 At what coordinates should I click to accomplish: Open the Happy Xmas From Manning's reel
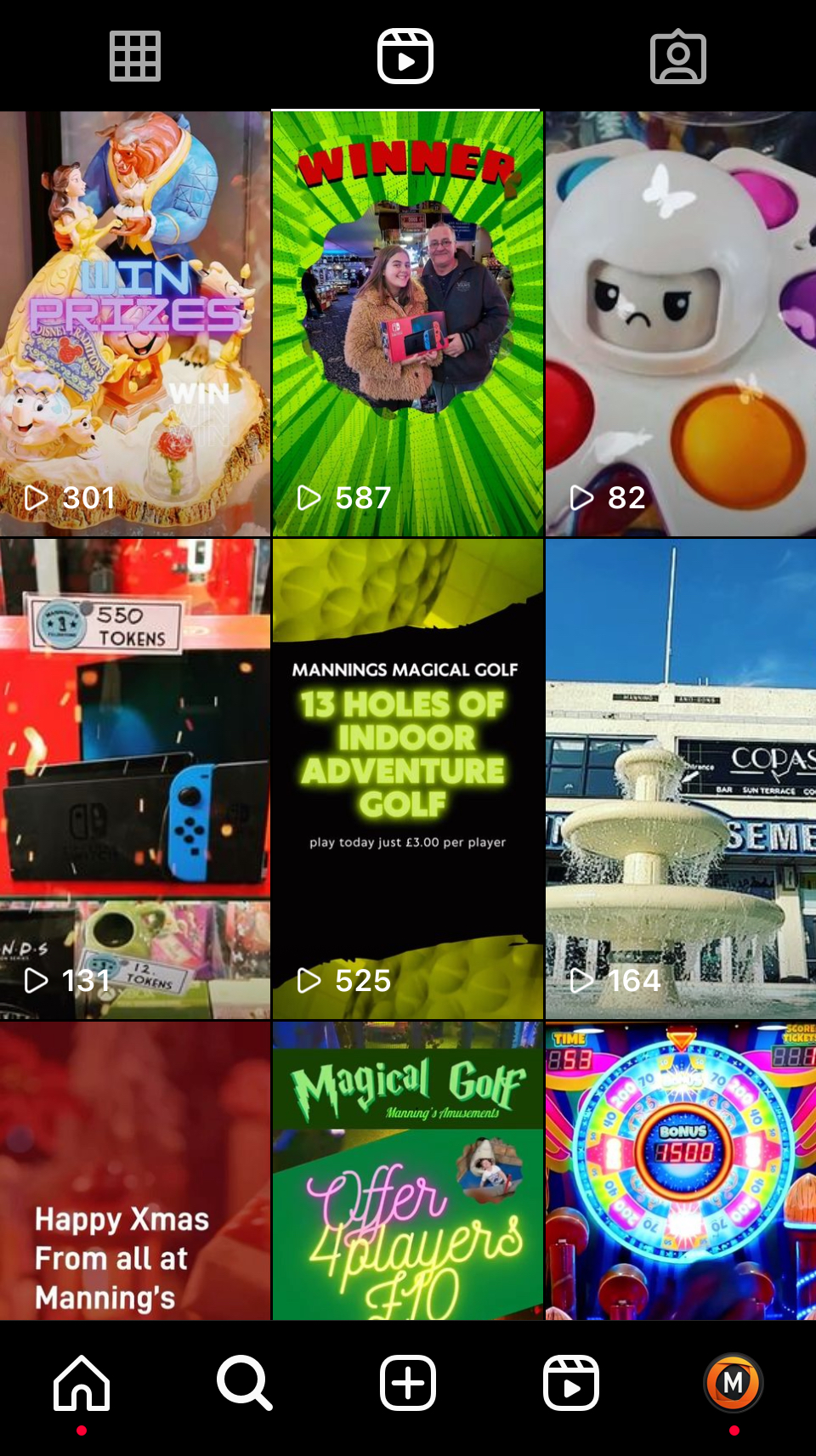tap(135, 1170)
